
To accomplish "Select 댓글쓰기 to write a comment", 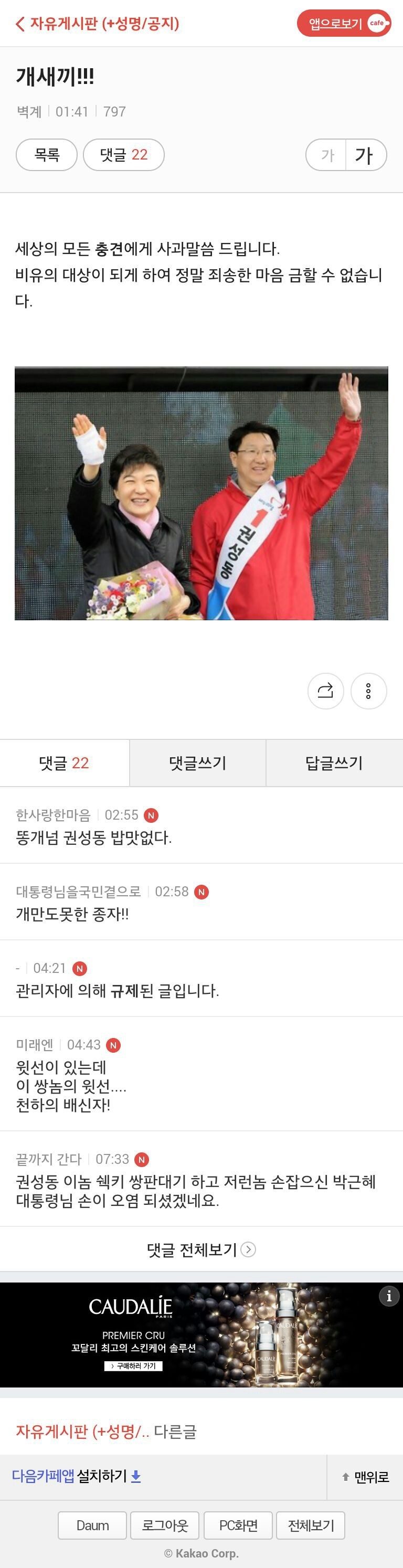I will coord(197,762).
